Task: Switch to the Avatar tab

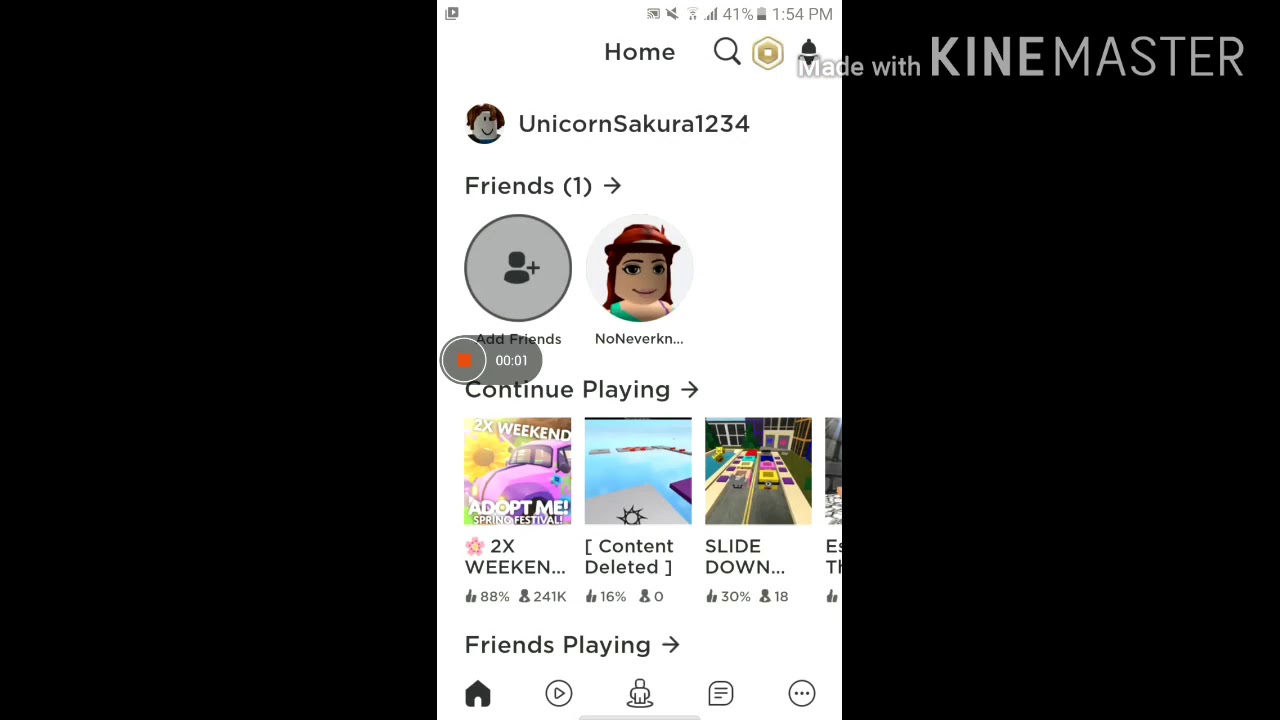Action: pyautogui.click(x=640, y=693)
